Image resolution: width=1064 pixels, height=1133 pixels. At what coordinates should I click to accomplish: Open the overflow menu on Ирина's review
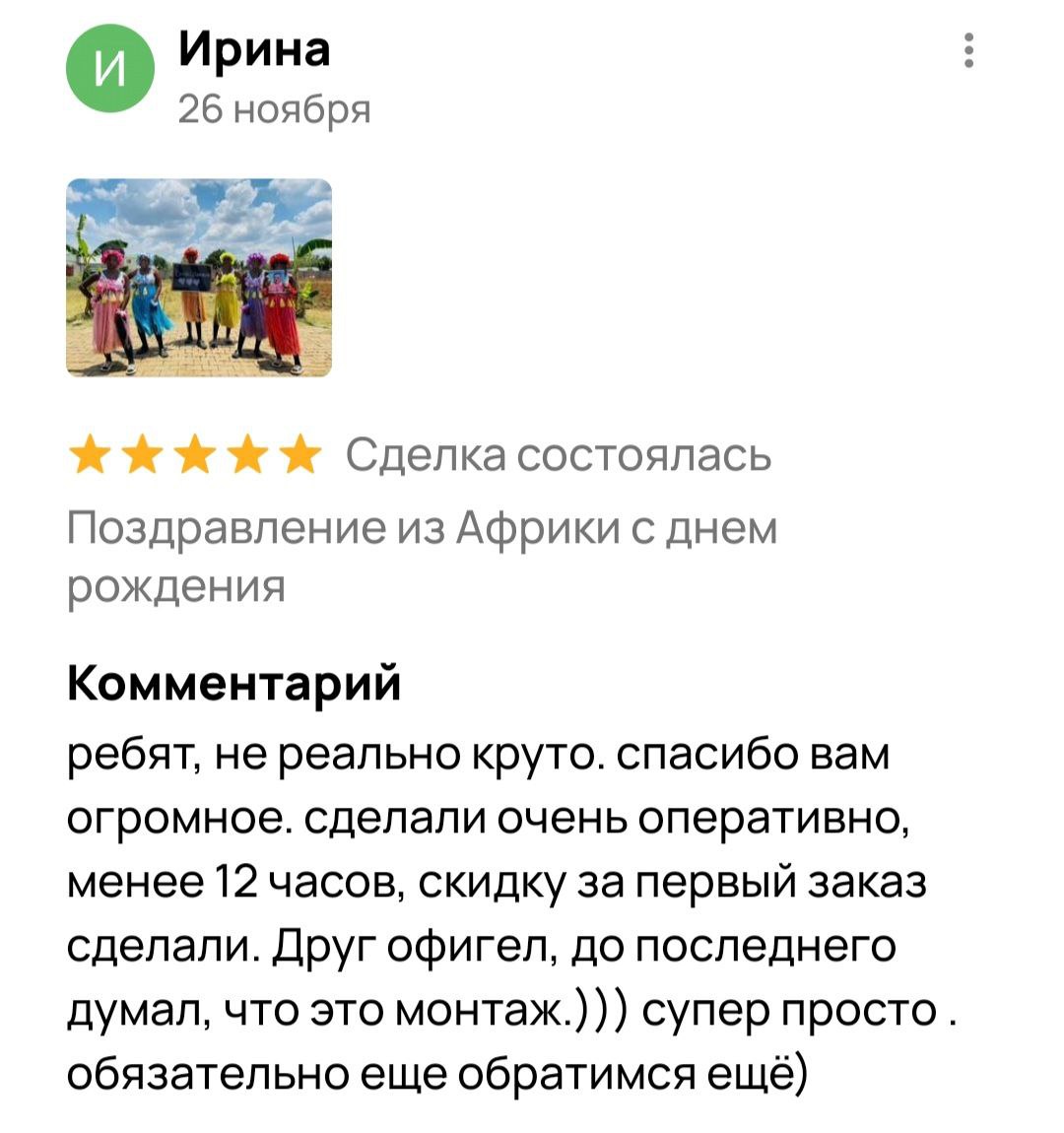[x=969, y=50]
